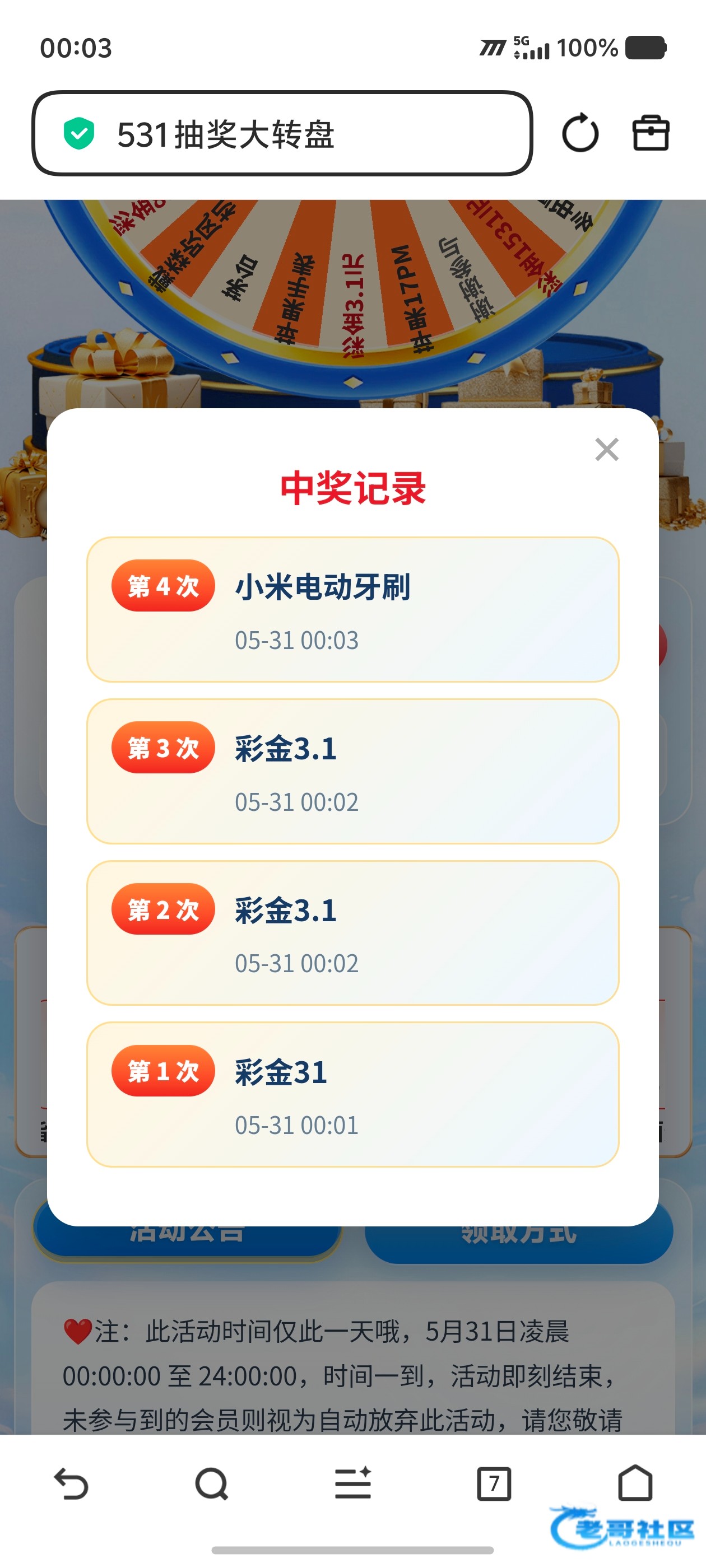The height and width of the screenshot is (1568, 706).
Task: Open the tab switcher showing 7
Action: pos(494,1483)
